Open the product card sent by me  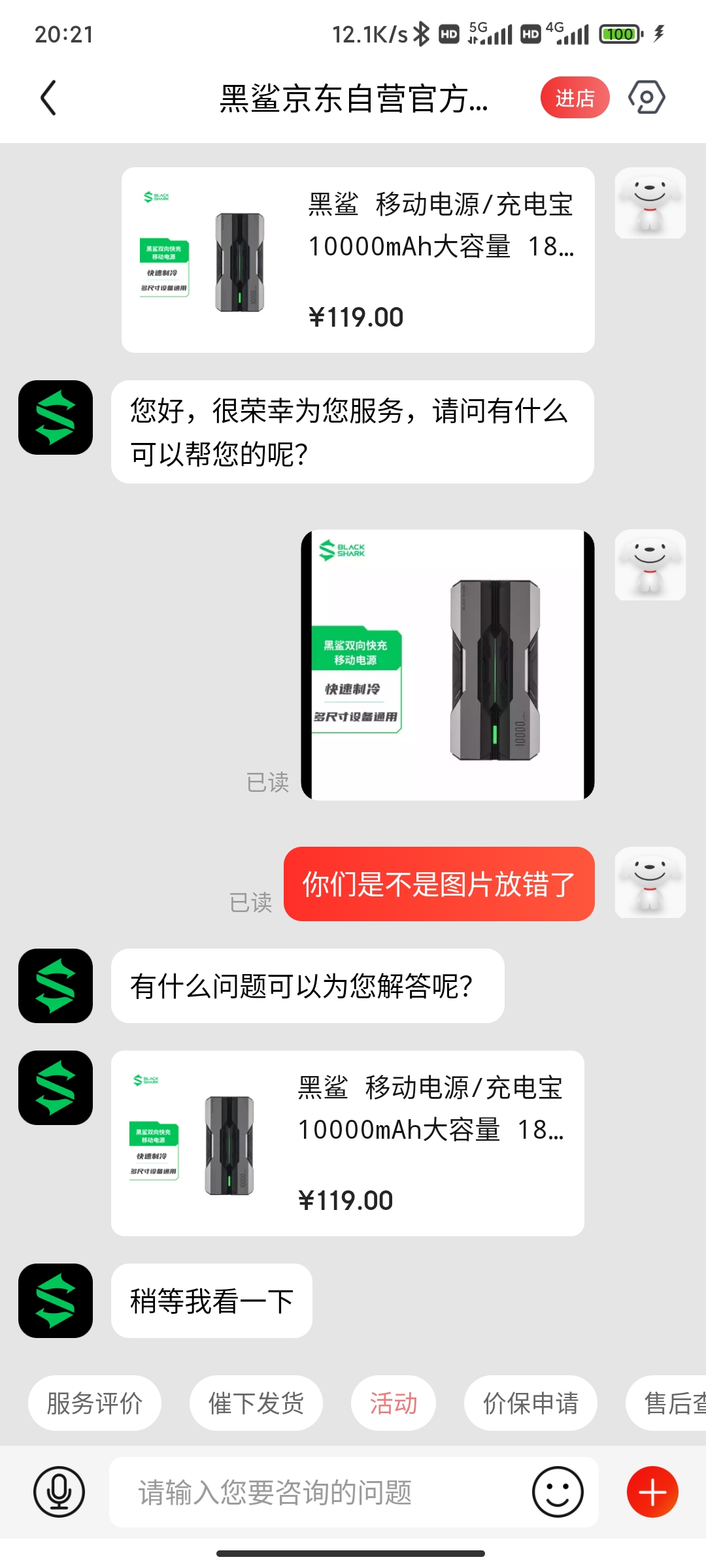358,260
